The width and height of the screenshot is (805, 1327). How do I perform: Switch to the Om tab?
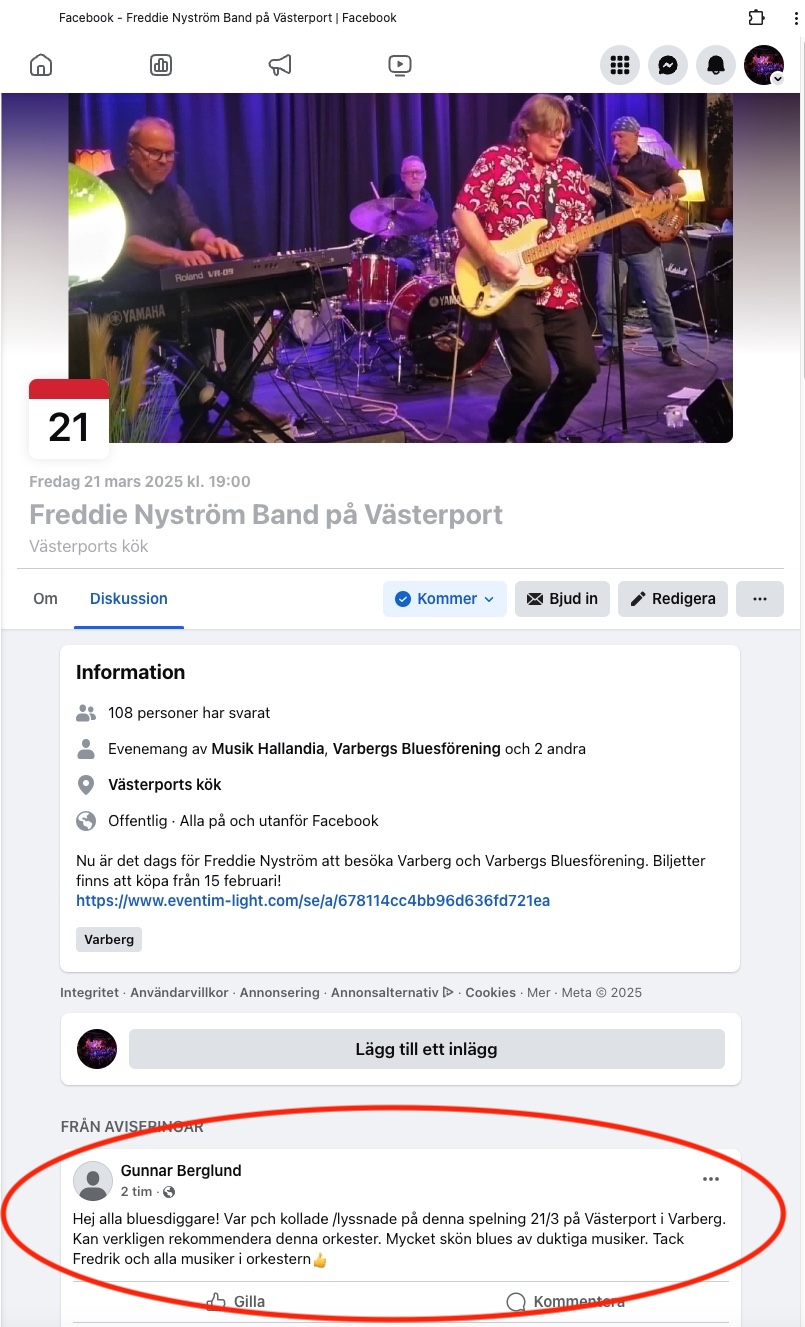pos(46,599)
